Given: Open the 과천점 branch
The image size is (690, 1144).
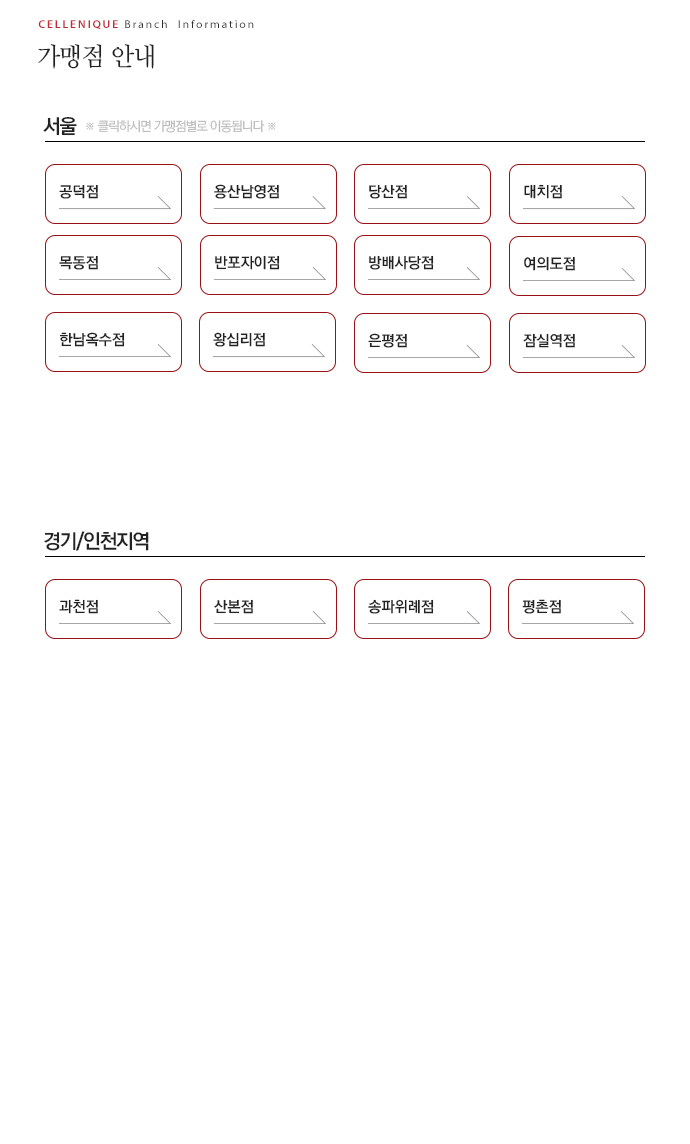Looking at the screenshot, I should [x=113, y=609].
